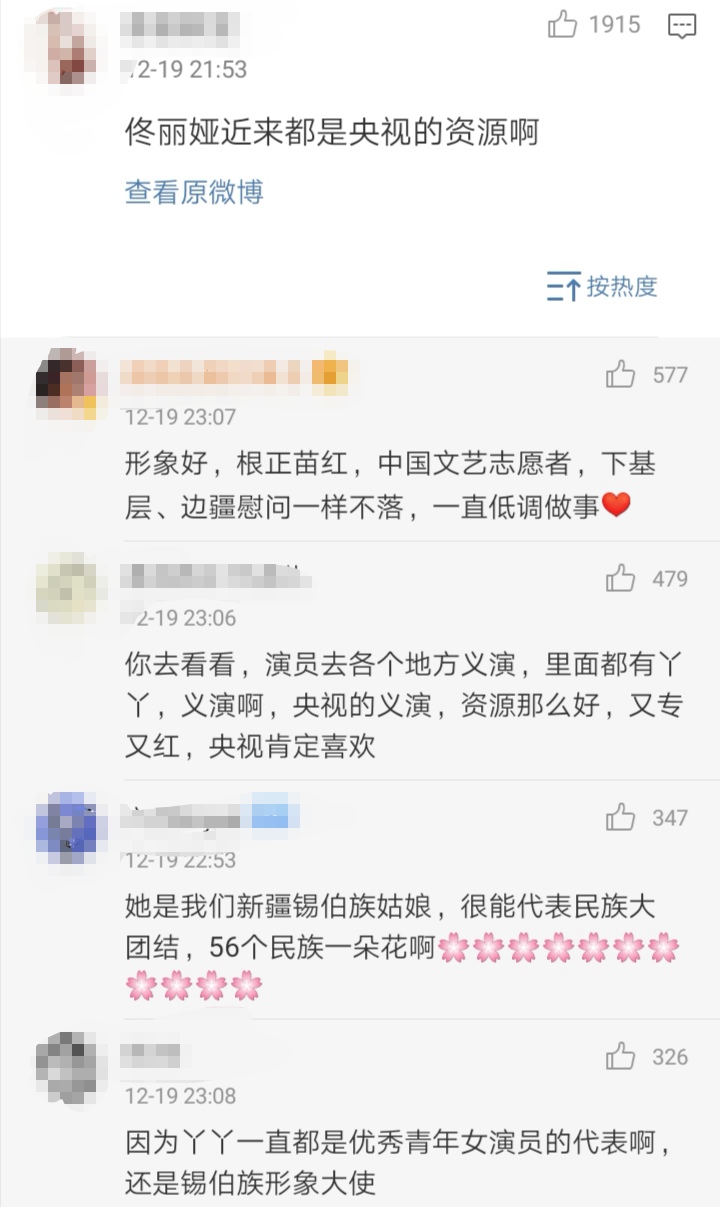The width and height of the screenshot is (720, 1207).
Task: Open the comment about 新疆锡伯族姑娘
Action: (401, 945)
